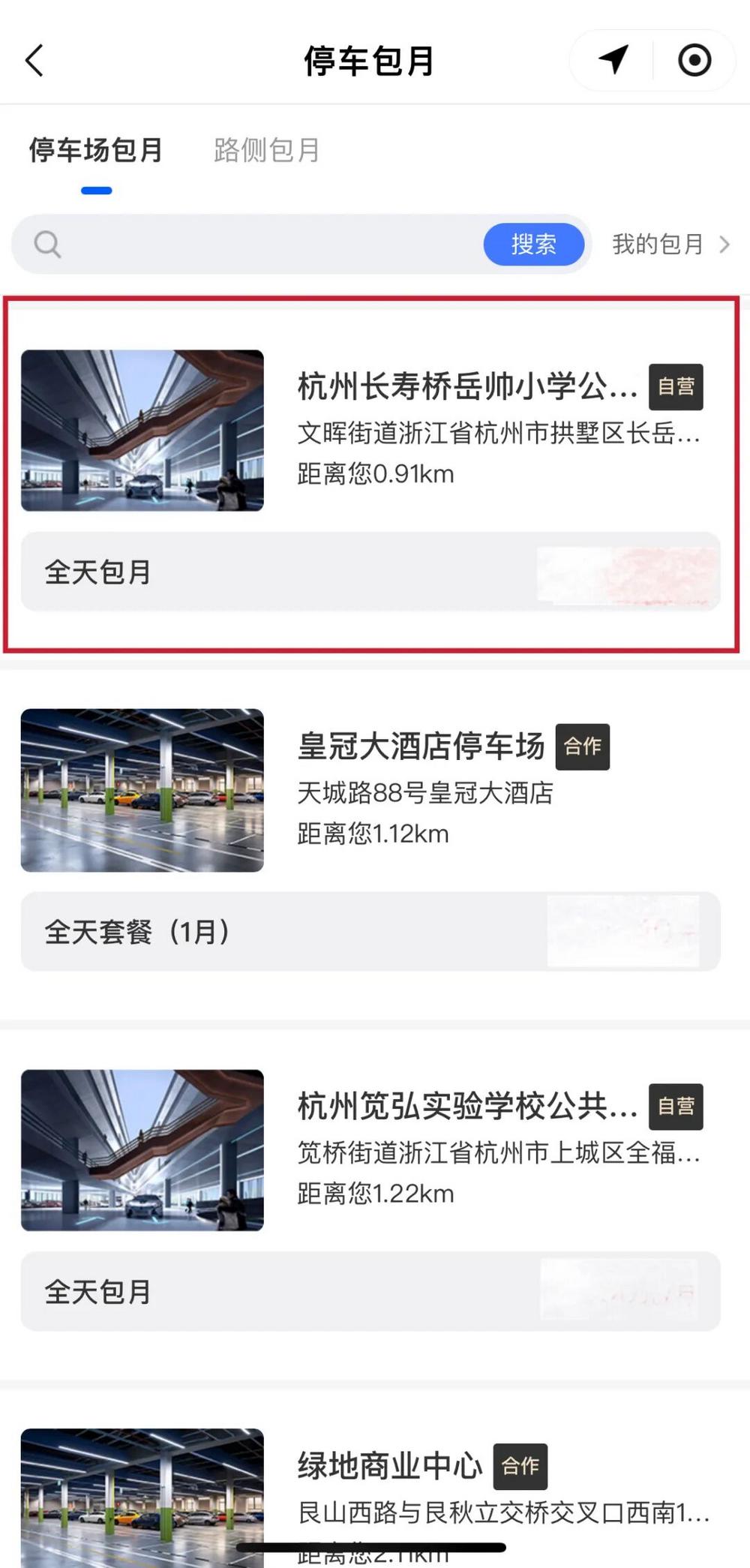750x1568 pixels.
Task: Open 我的包月 from the top area
Action: coord(656,244)
